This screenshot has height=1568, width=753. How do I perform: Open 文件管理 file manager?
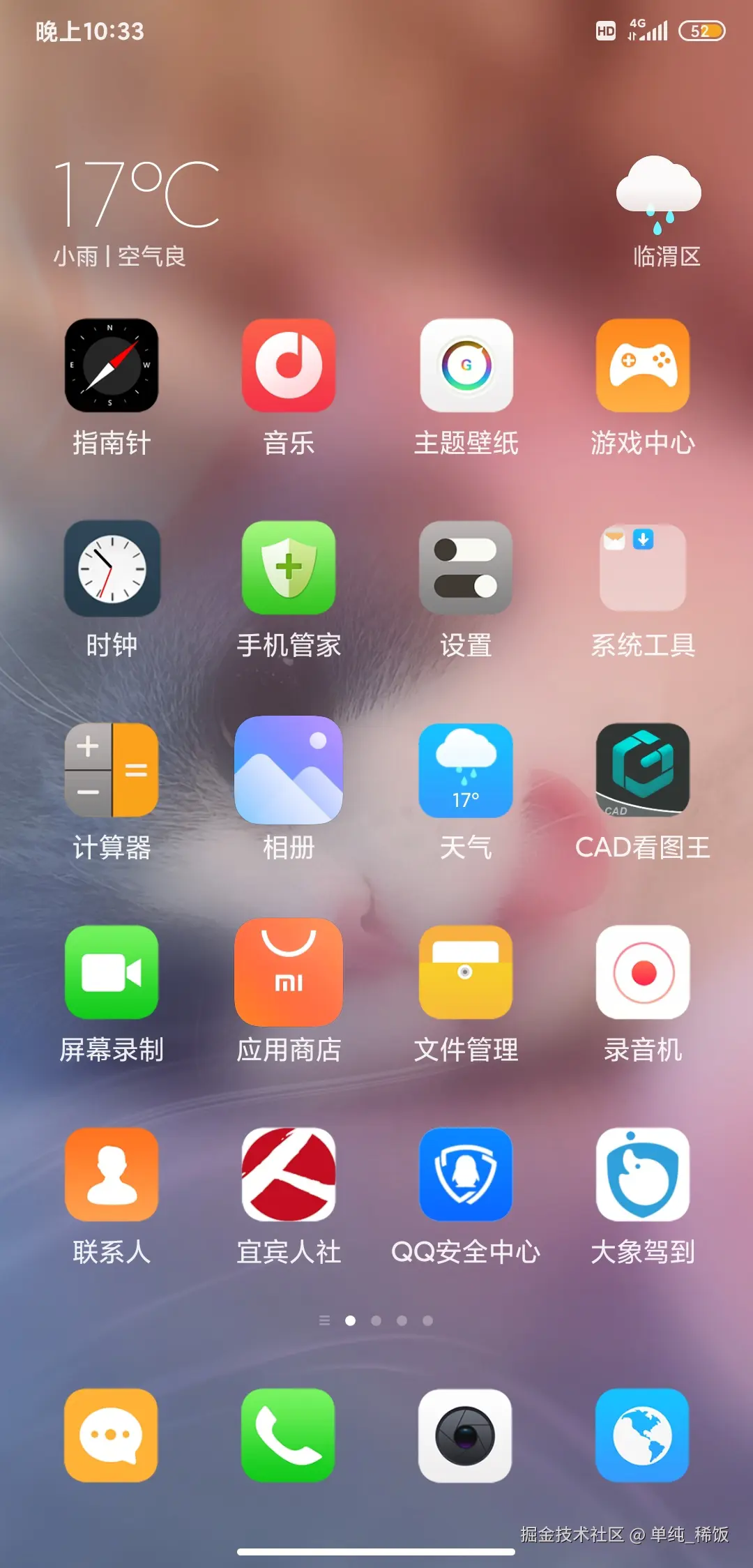[x=466, y=972]
